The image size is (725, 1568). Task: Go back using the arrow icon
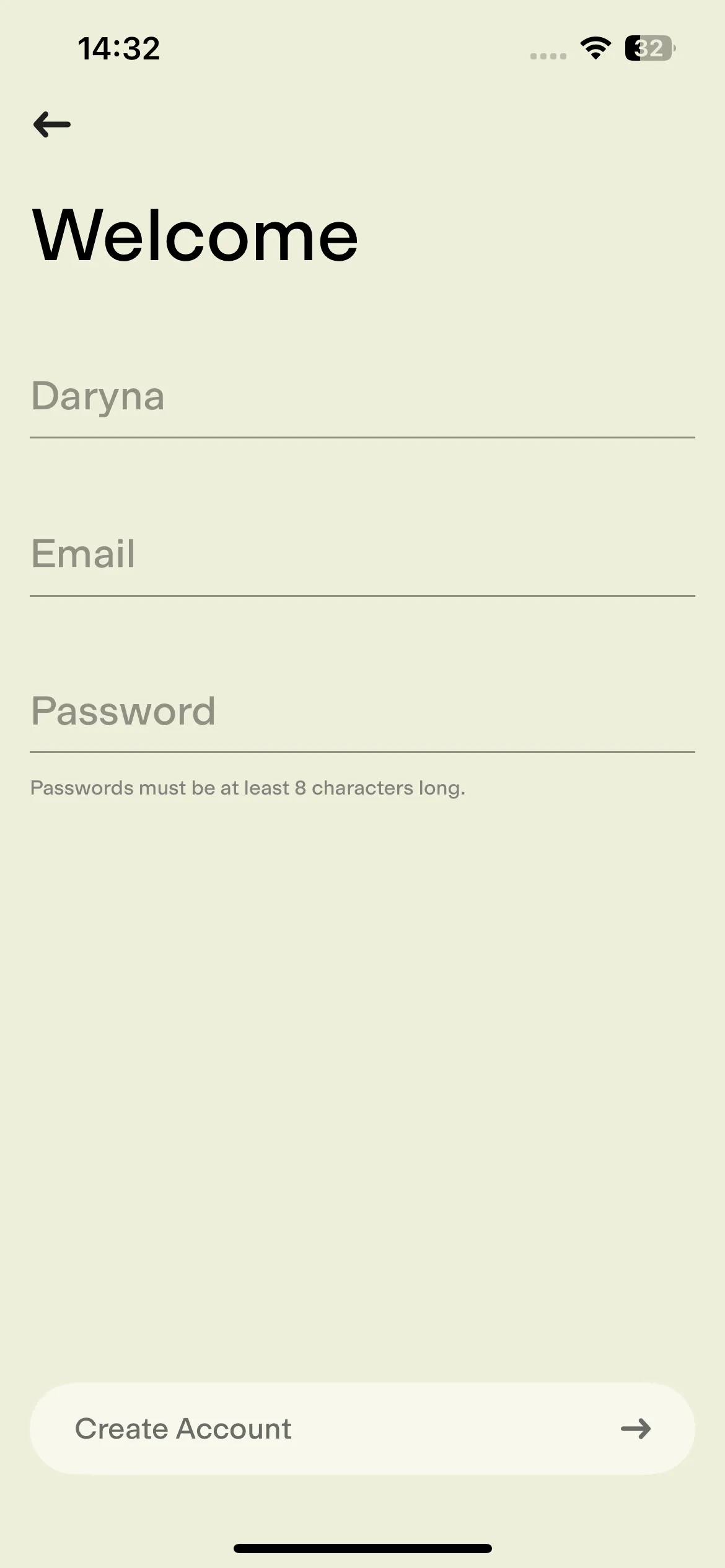[x=52, y=124]
